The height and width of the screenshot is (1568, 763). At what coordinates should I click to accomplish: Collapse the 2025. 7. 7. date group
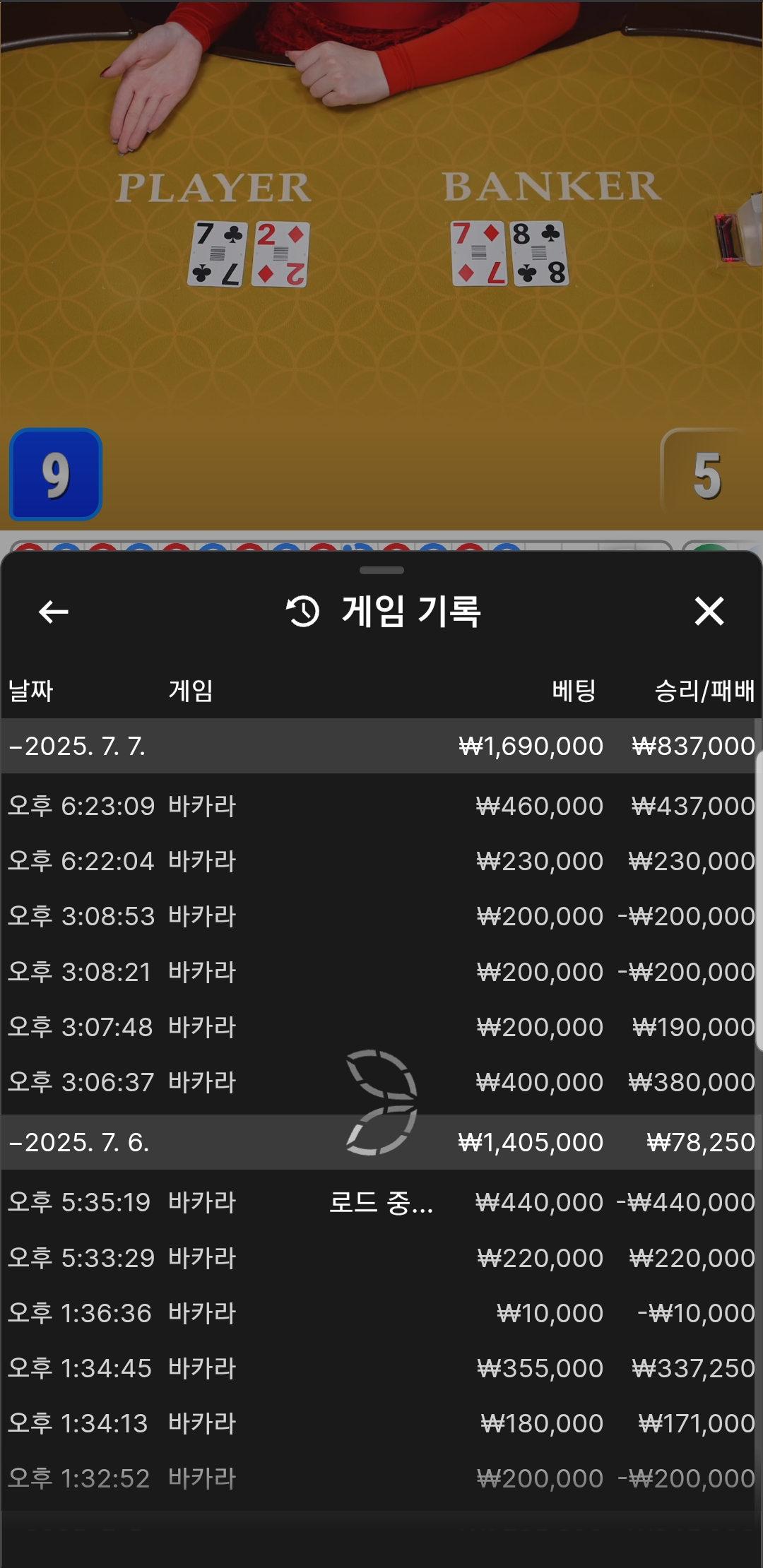[x=78, y=746]
